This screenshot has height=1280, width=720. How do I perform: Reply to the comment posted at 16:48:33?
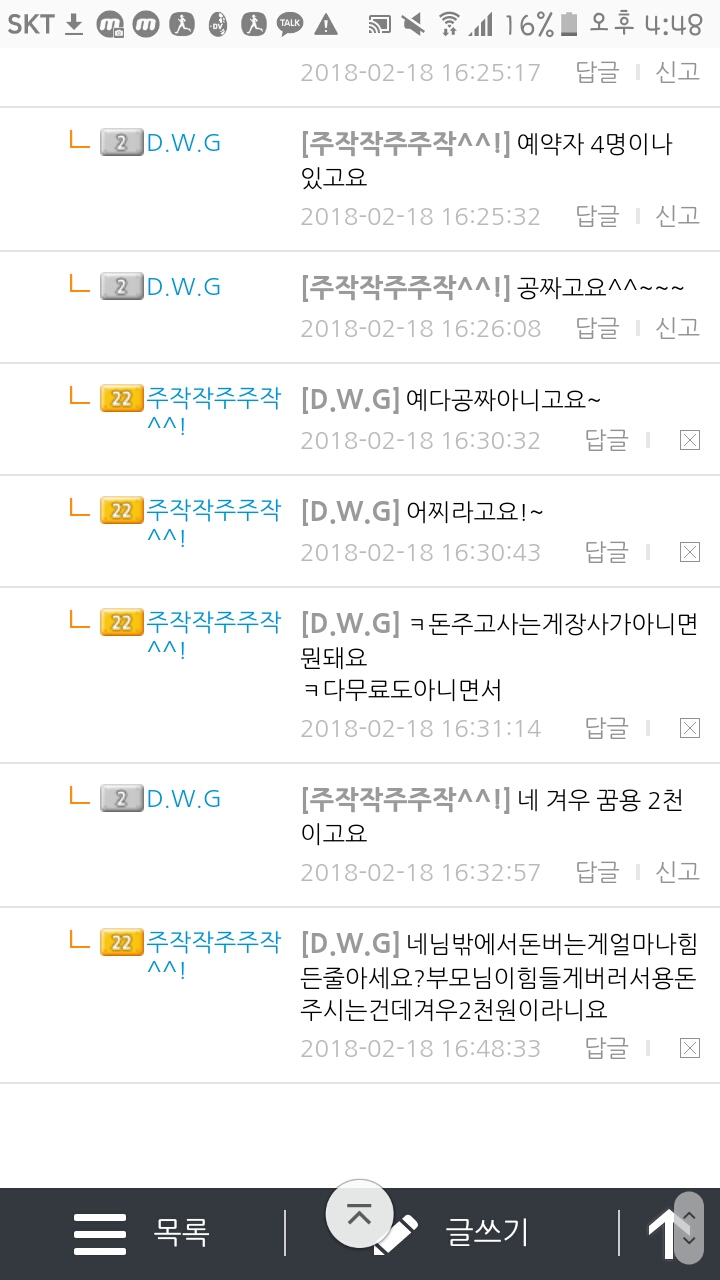tap(606, 1048)
